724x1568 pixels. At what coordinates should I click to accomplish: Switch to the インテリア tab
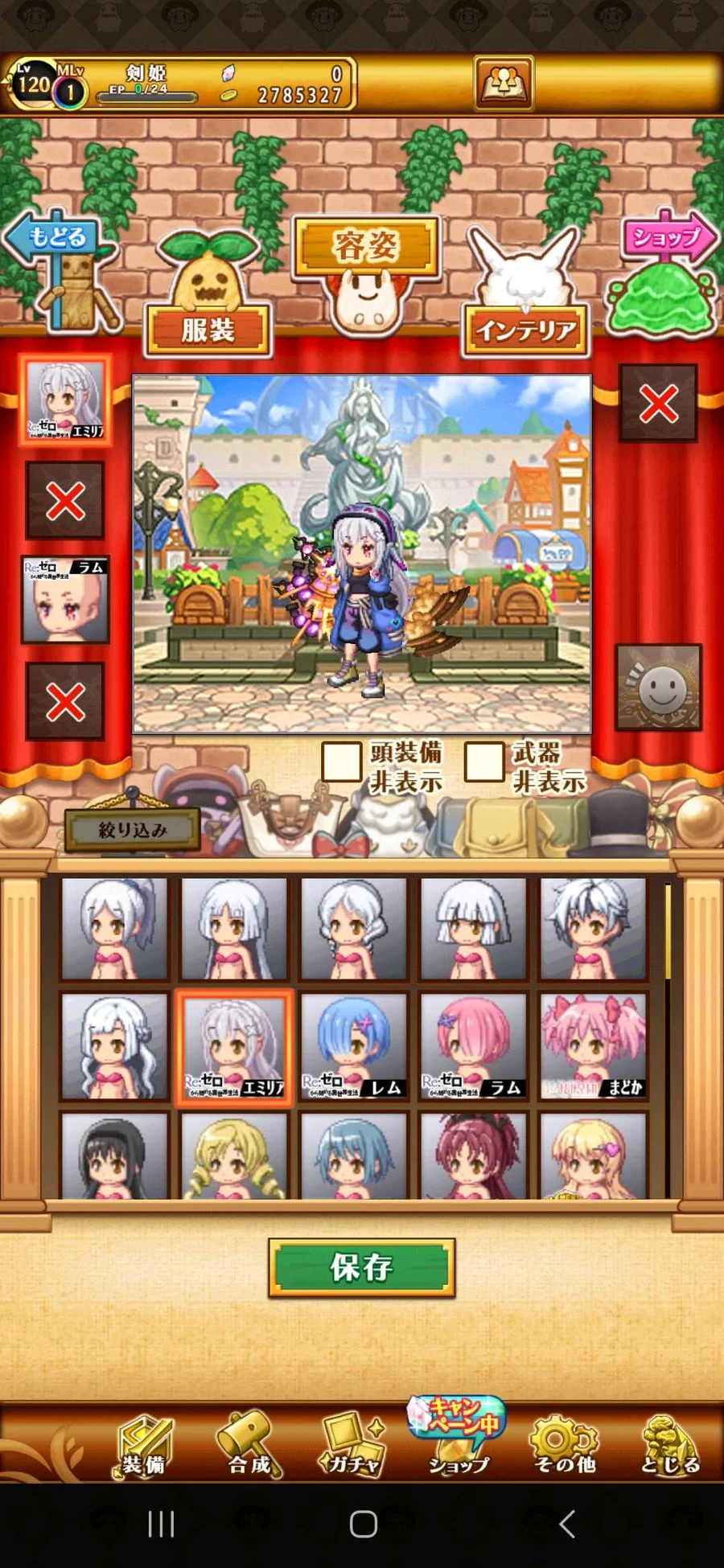tap(526, 330)
